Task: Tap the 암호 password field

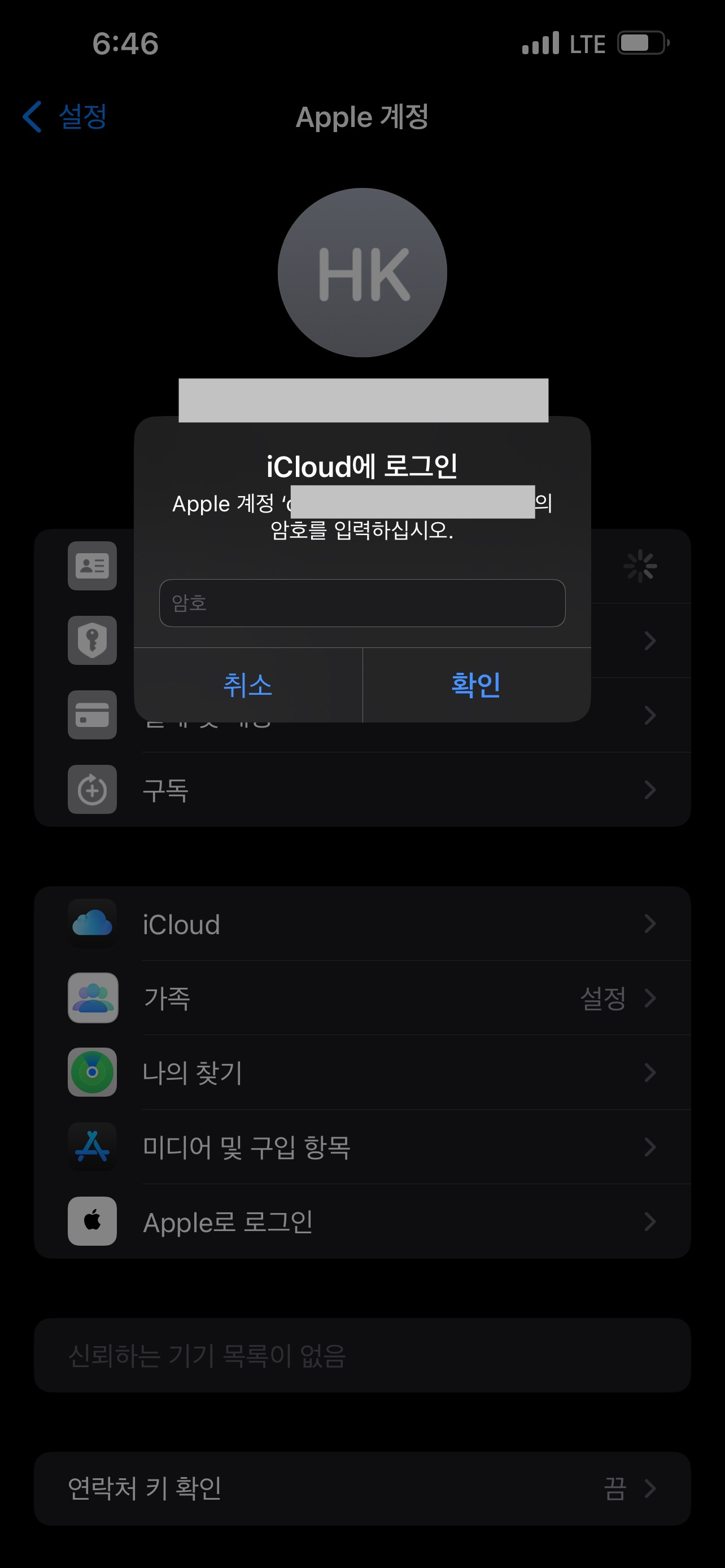Action: pyautogui.click(x=361, y=603)
